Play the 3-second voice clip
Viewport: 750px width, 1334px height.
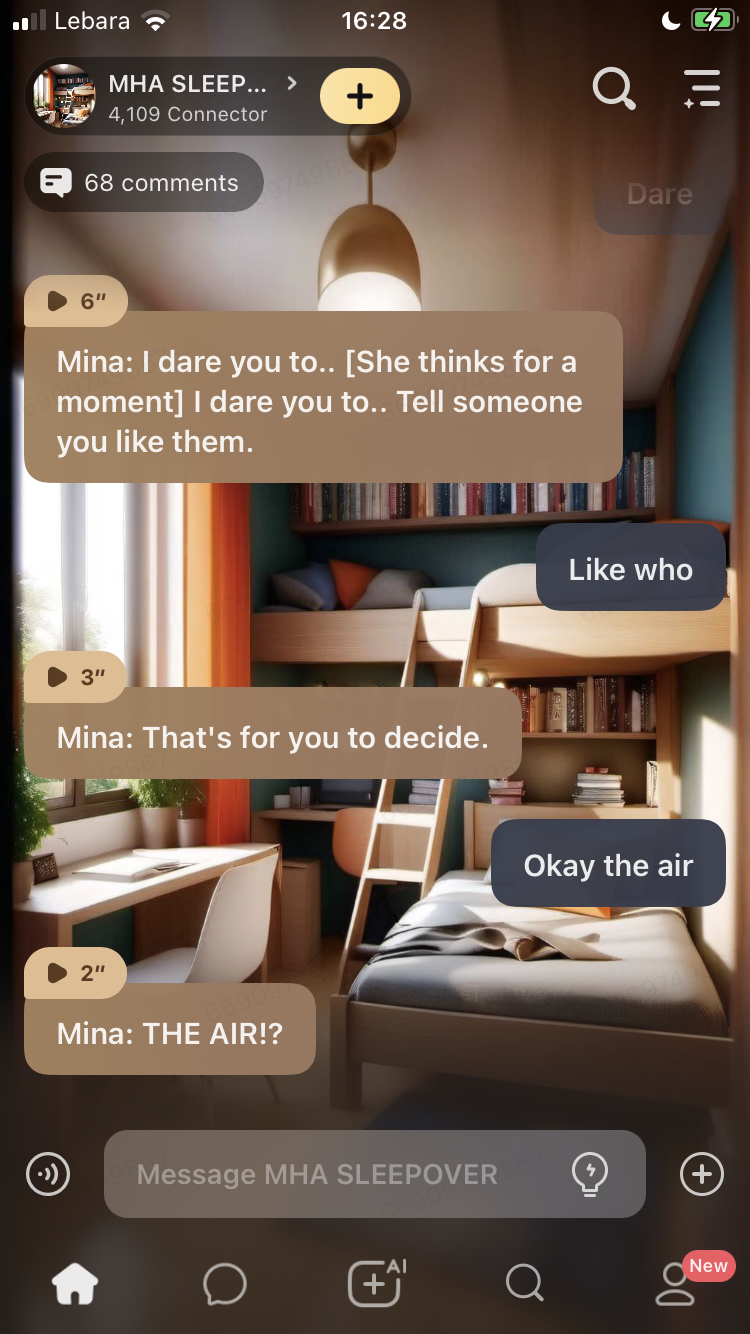tap(76, 677)
